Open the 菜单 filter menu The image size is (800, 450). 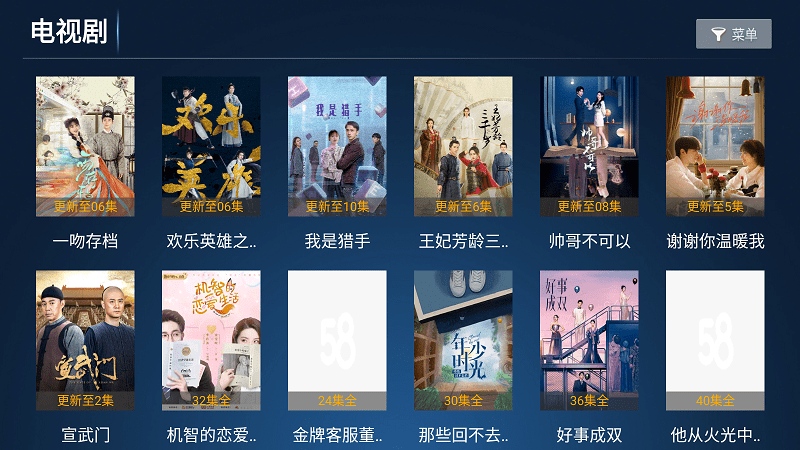point(733,34)
